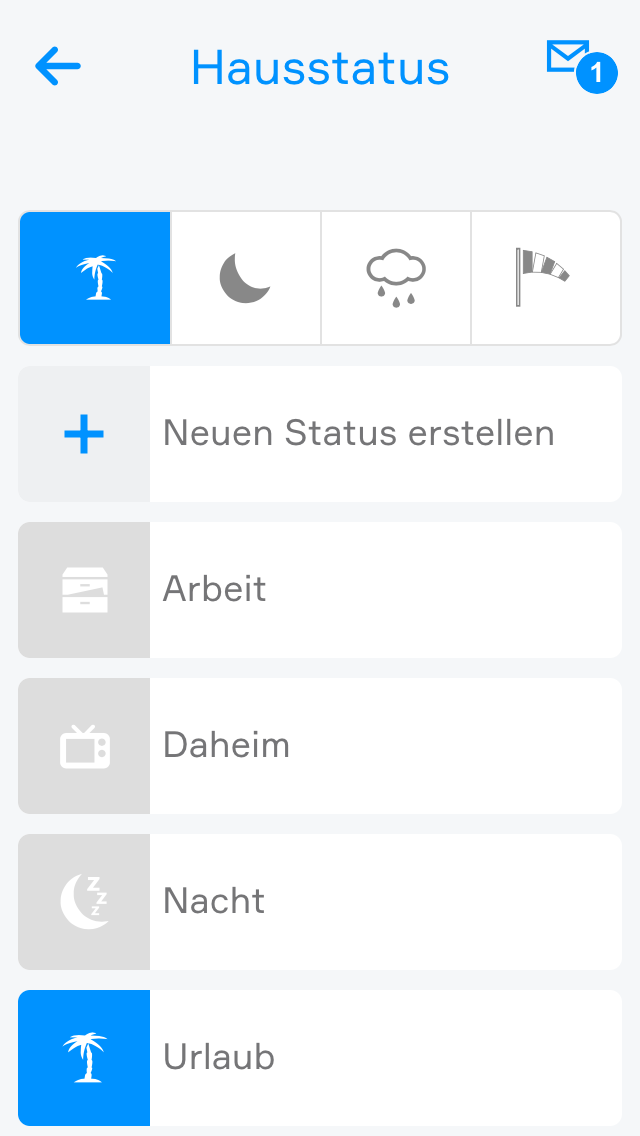Activate the Arbeit status

coord(320,590)
